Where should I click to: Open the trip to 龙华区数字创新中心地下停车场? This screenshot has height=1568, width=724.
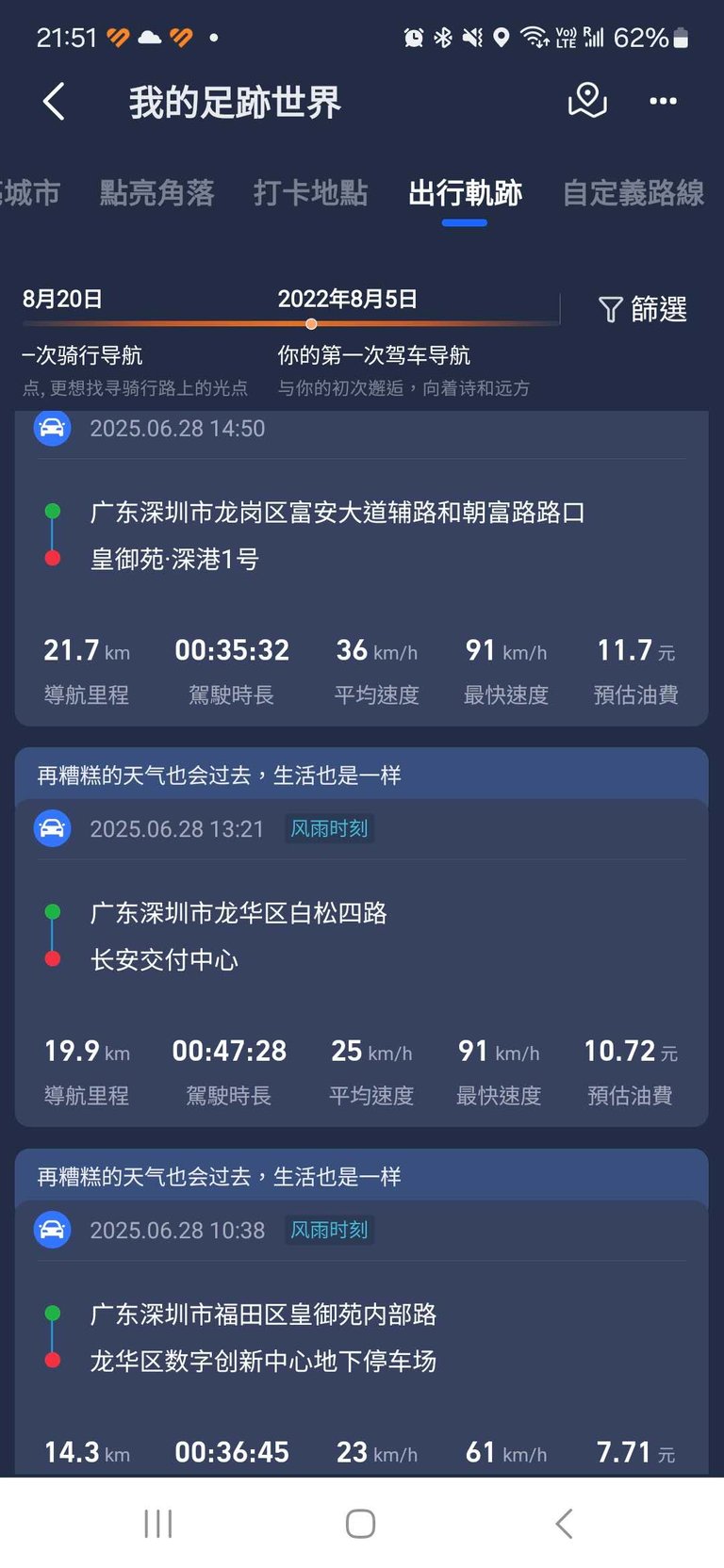(x=361, y=1360)
